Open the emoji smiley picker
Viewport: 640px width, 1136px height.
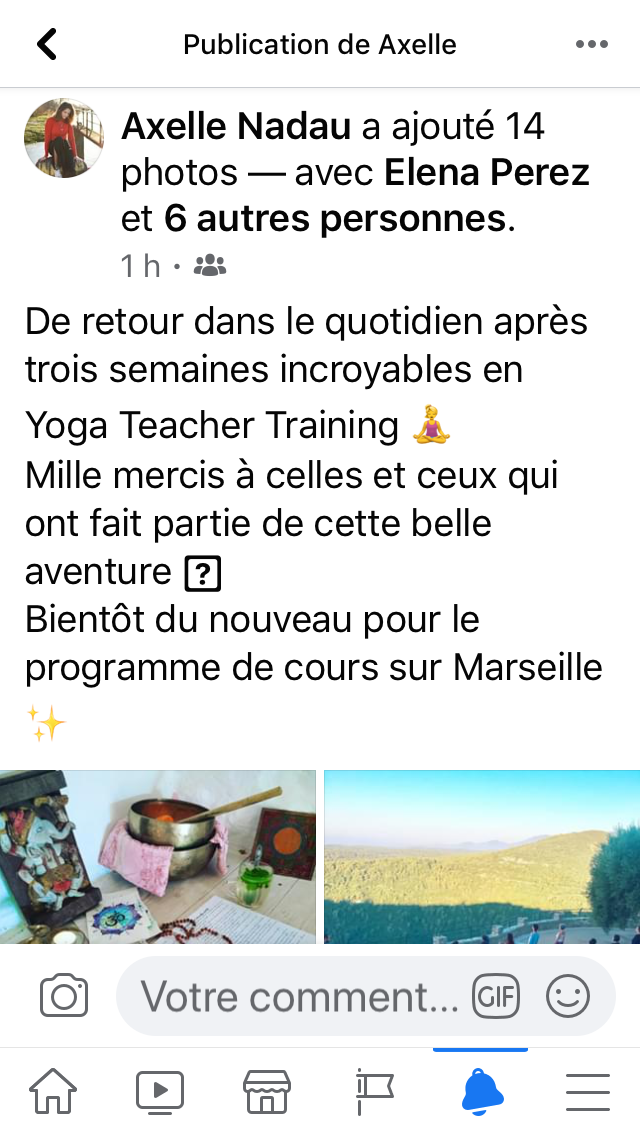pyautogui.click(x=568, y=996)
